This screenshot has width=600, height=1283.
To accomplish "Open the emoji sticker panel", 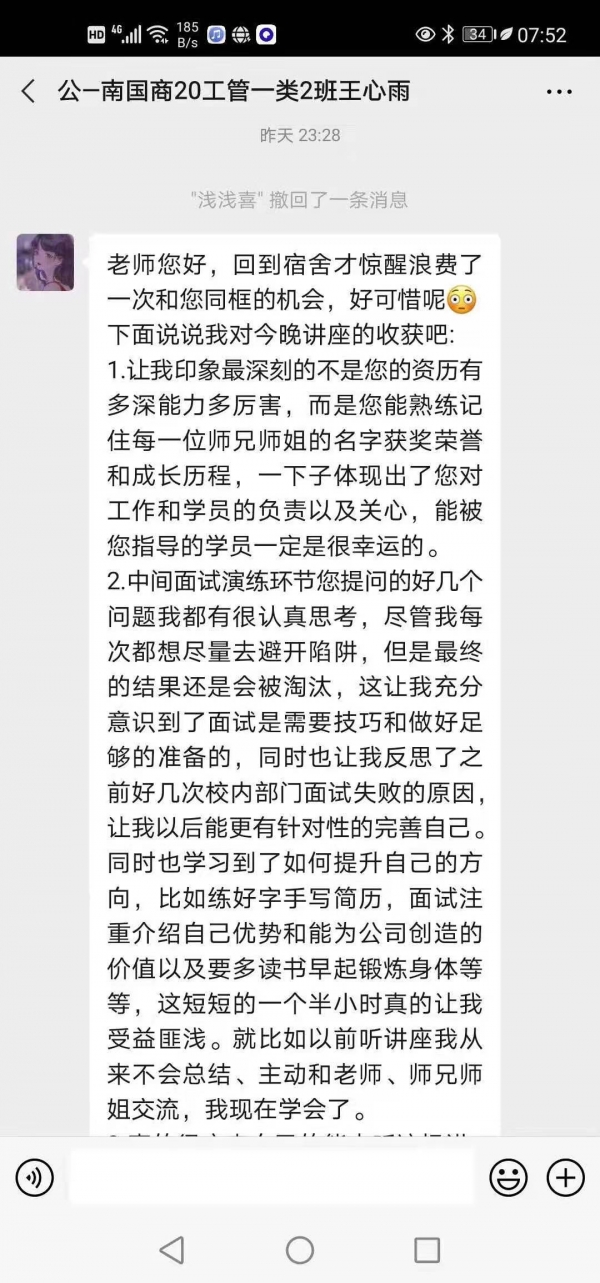I will point(508,1178).
